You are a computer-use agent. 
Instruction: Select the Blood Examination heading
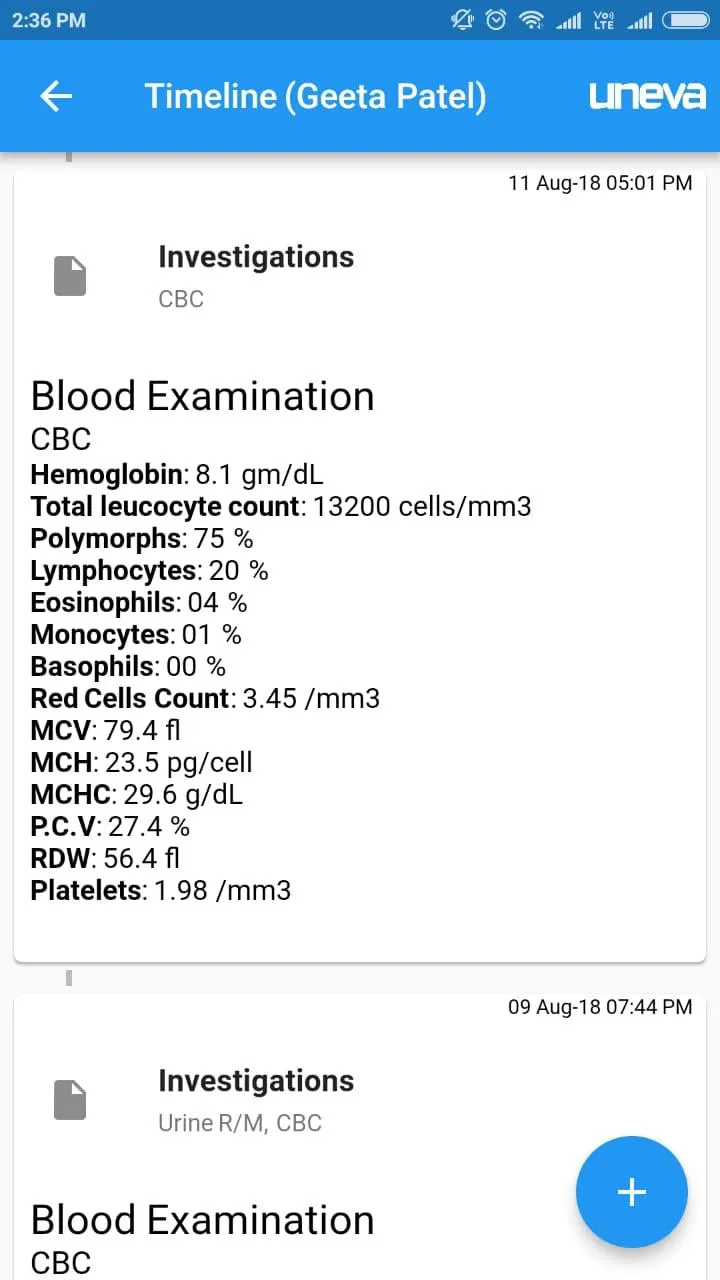point(201,395)
